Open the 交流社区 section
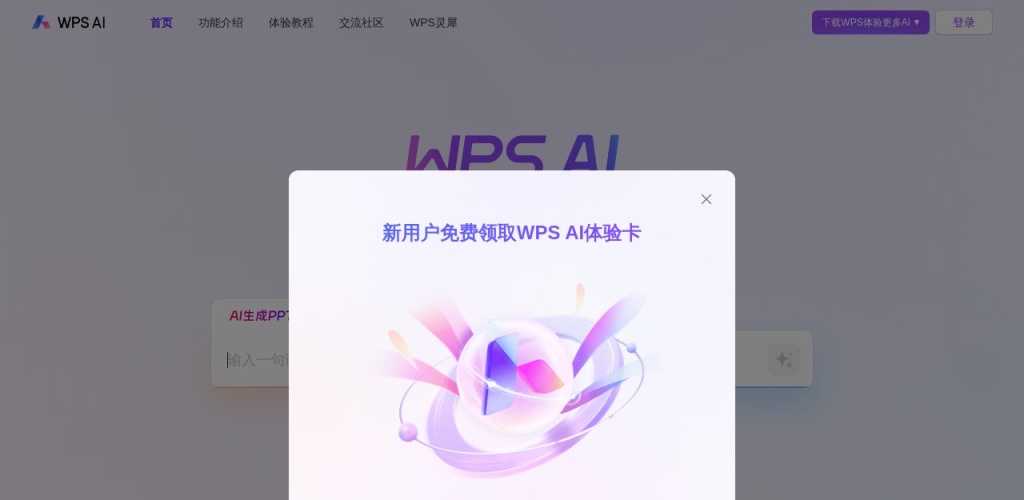Viewport: 1024px width, 500px height. click(x=361, y=22)
